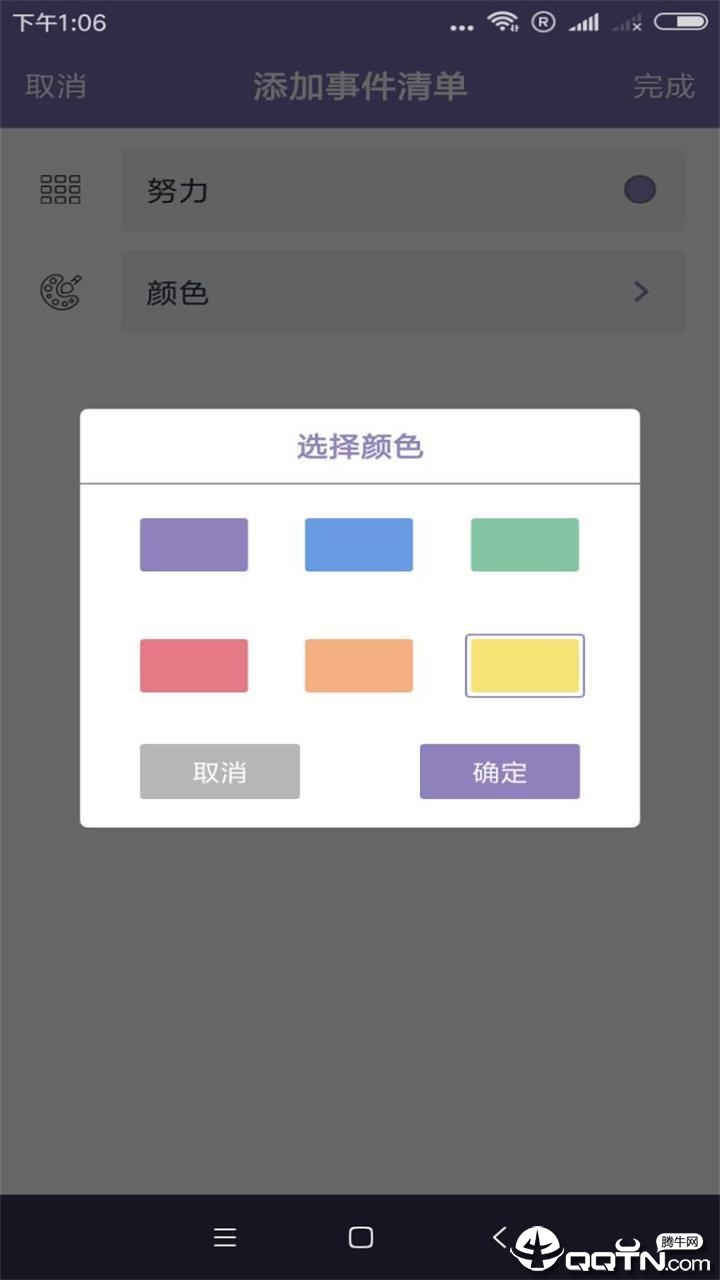The image size is (720, 1280).
Task: Select the currently highlighted yellow swatch
Action: [524, 665]
